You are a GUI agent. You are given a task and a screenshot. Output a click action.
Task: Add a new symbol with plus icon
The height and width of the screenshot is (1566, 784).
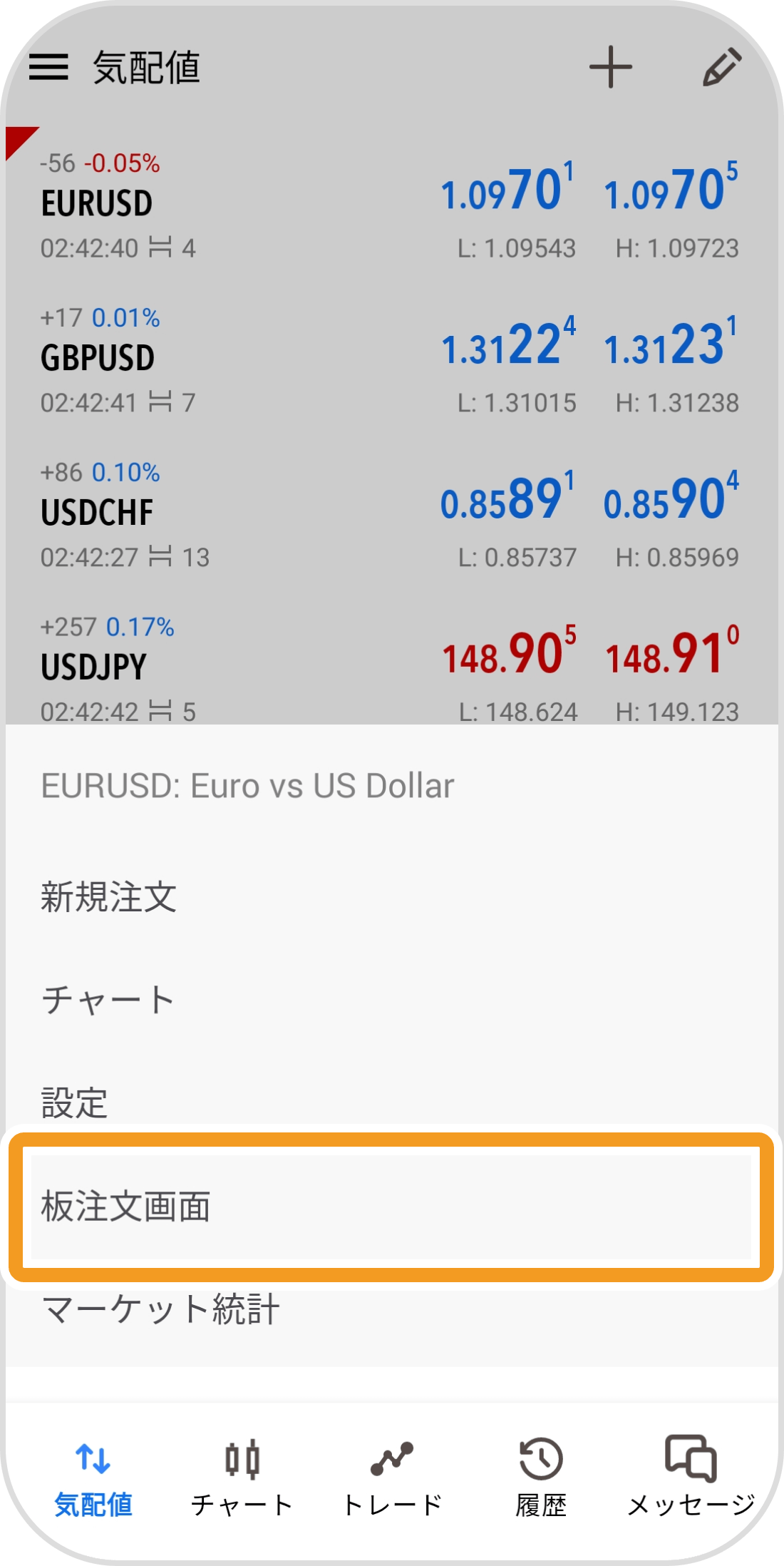pos(611,68)
